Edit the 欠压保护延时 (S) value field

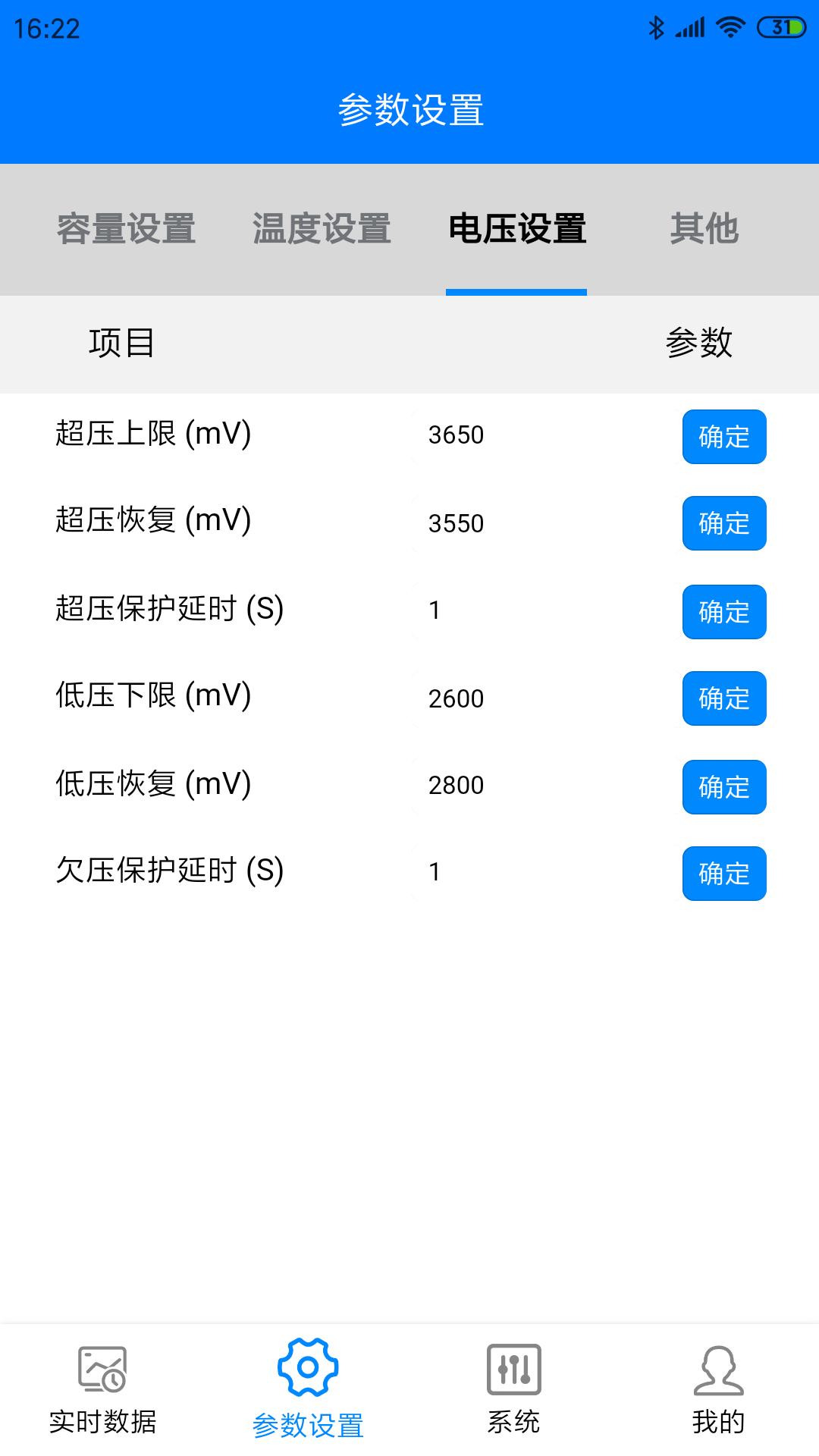tap(542, 872)
